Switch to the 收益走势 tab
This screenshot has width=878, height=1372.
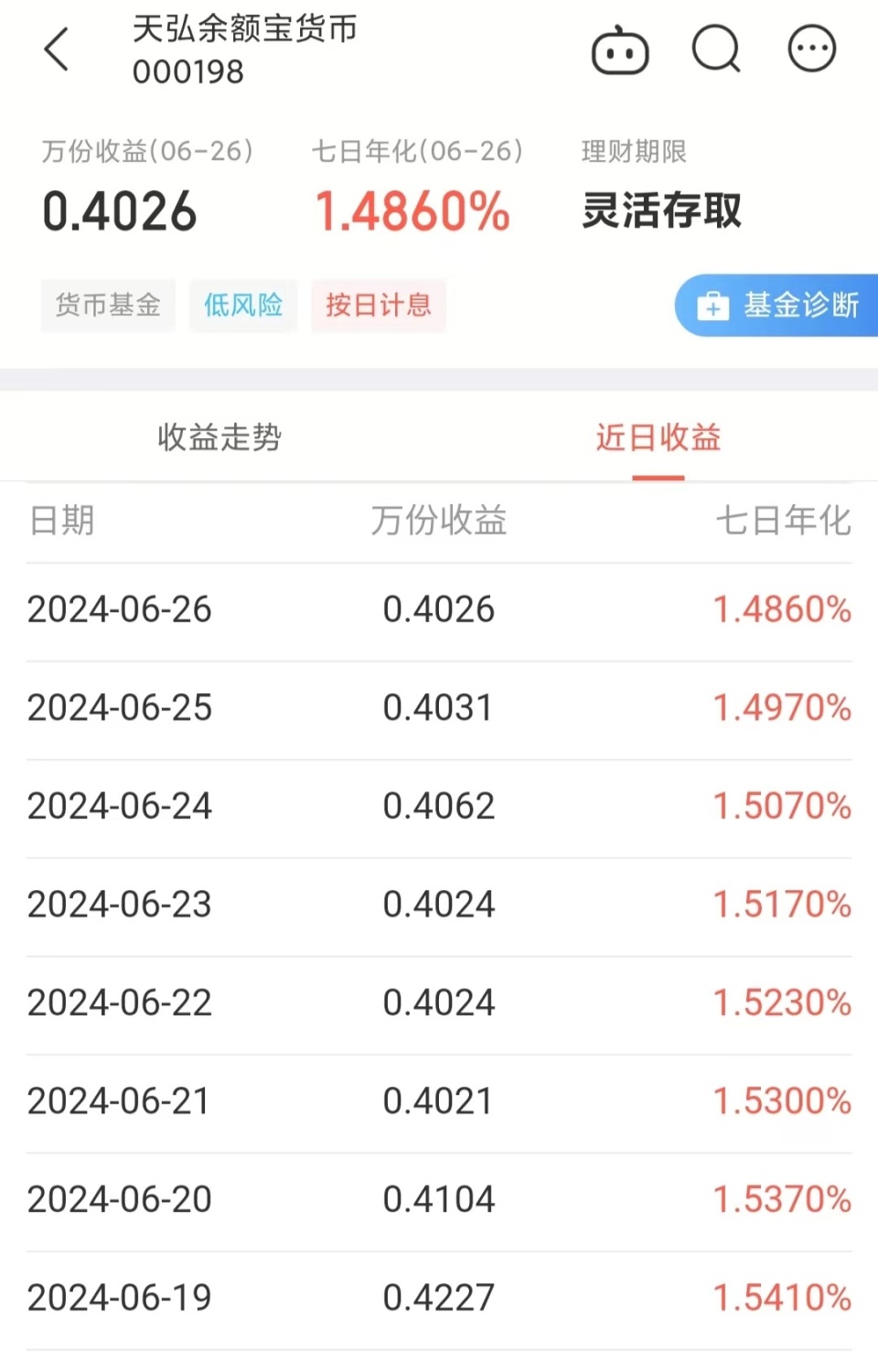(219, 439)
